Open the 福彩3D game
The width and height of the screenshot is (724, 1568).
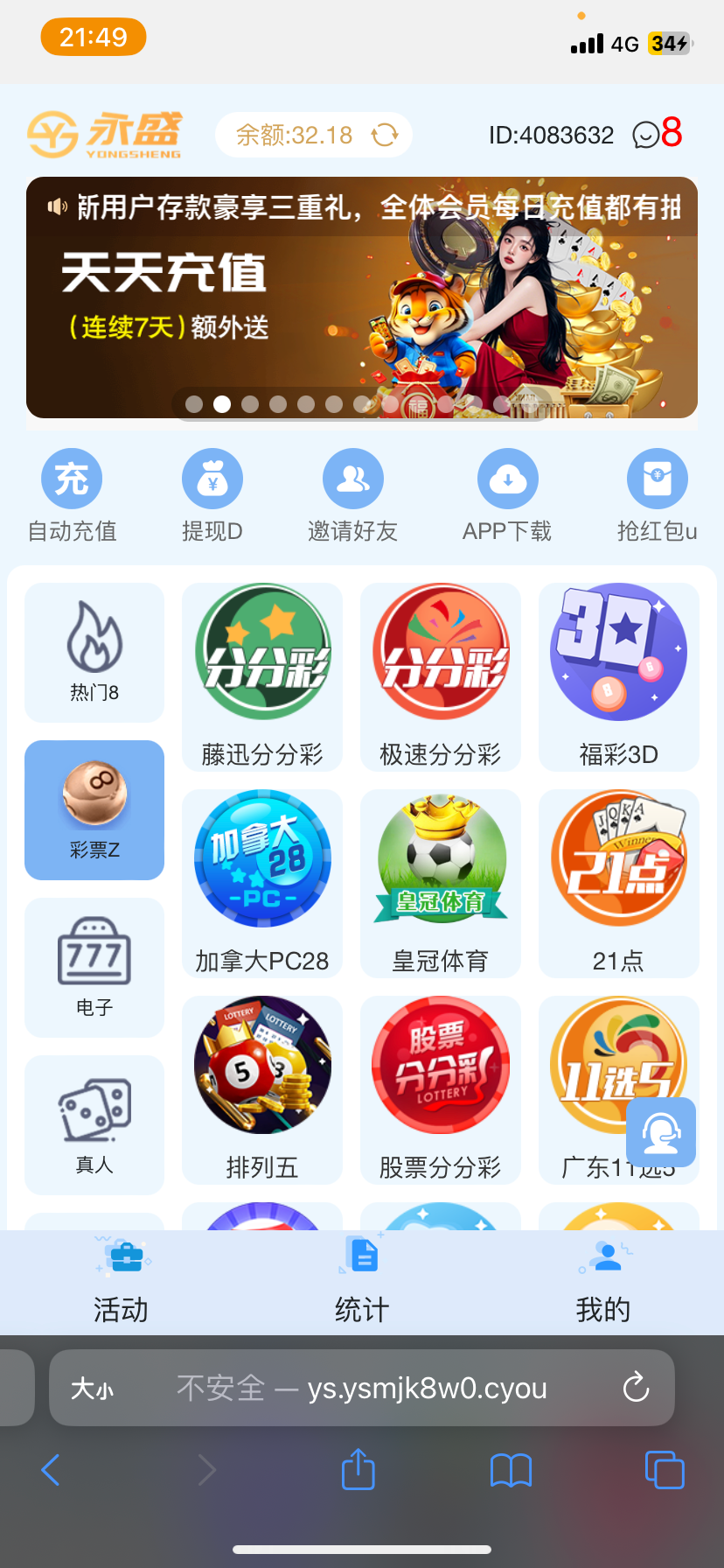[619, 677]
